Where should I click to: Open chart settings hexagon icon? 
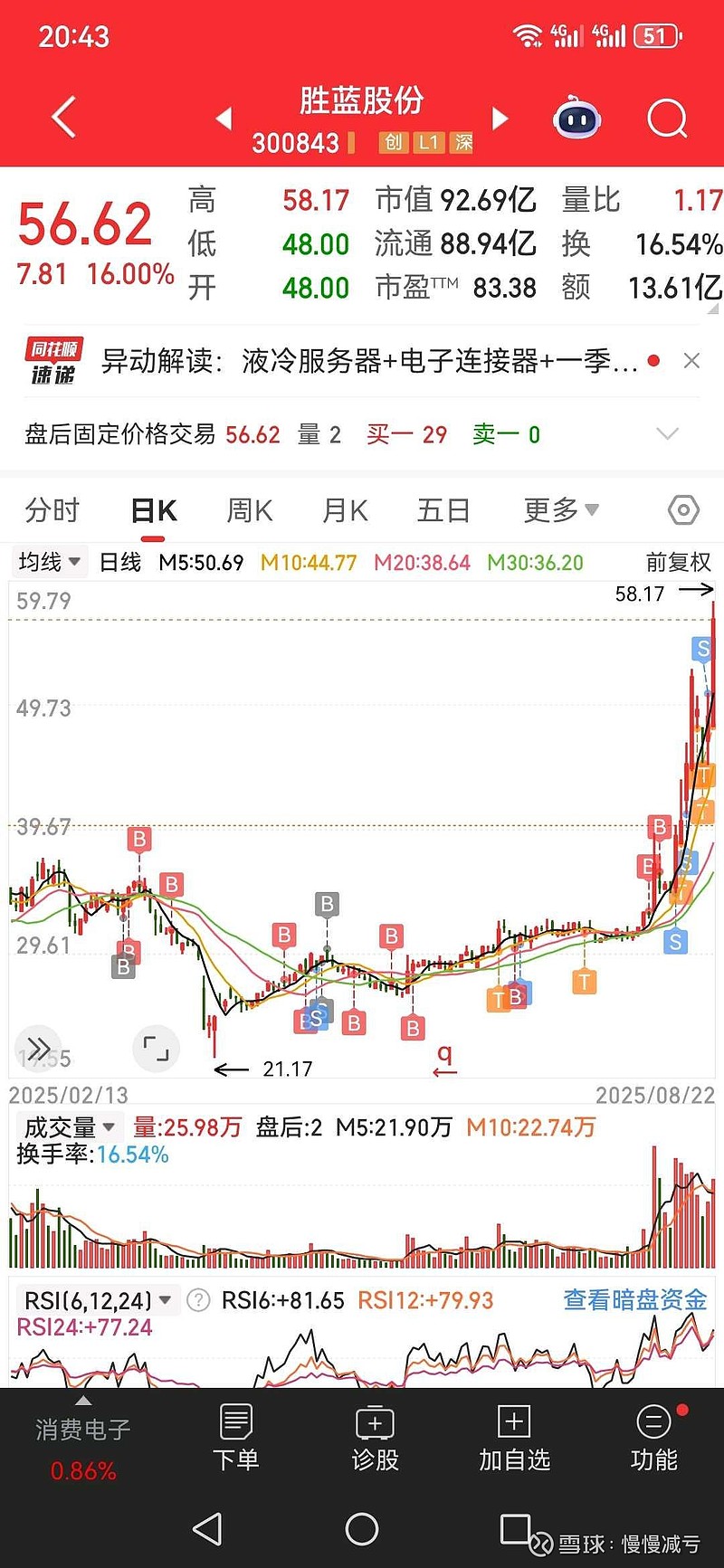click(x=683, y=510)
